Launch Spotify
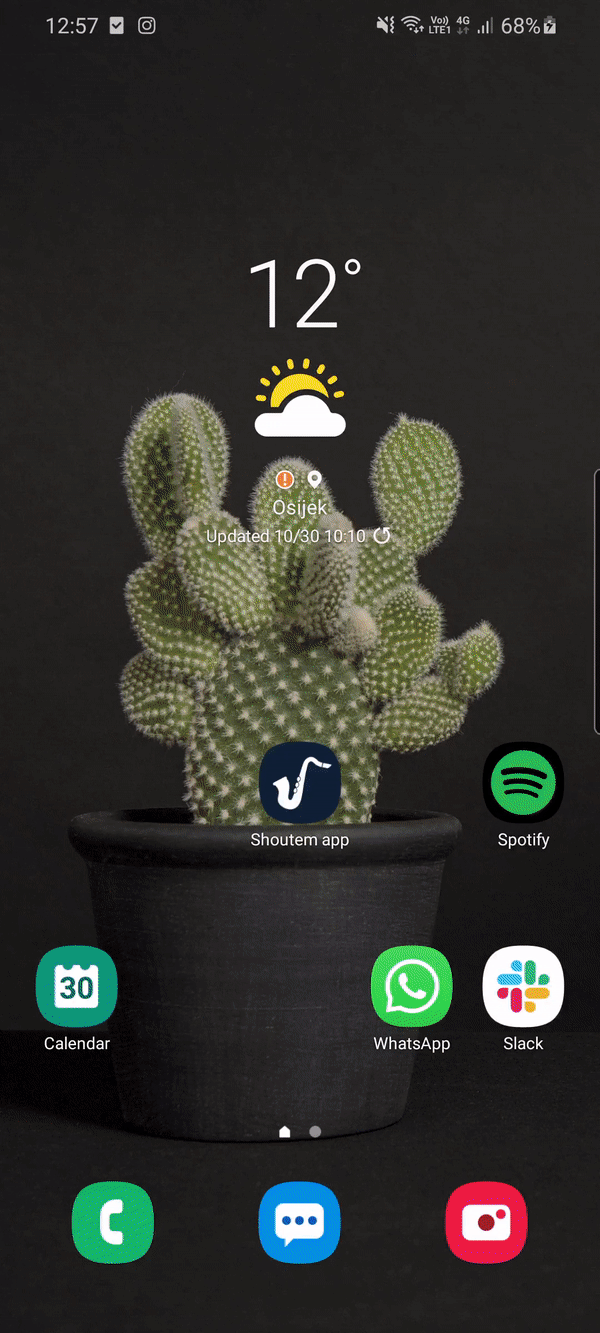600x1333 pixels. coord(523,783)
